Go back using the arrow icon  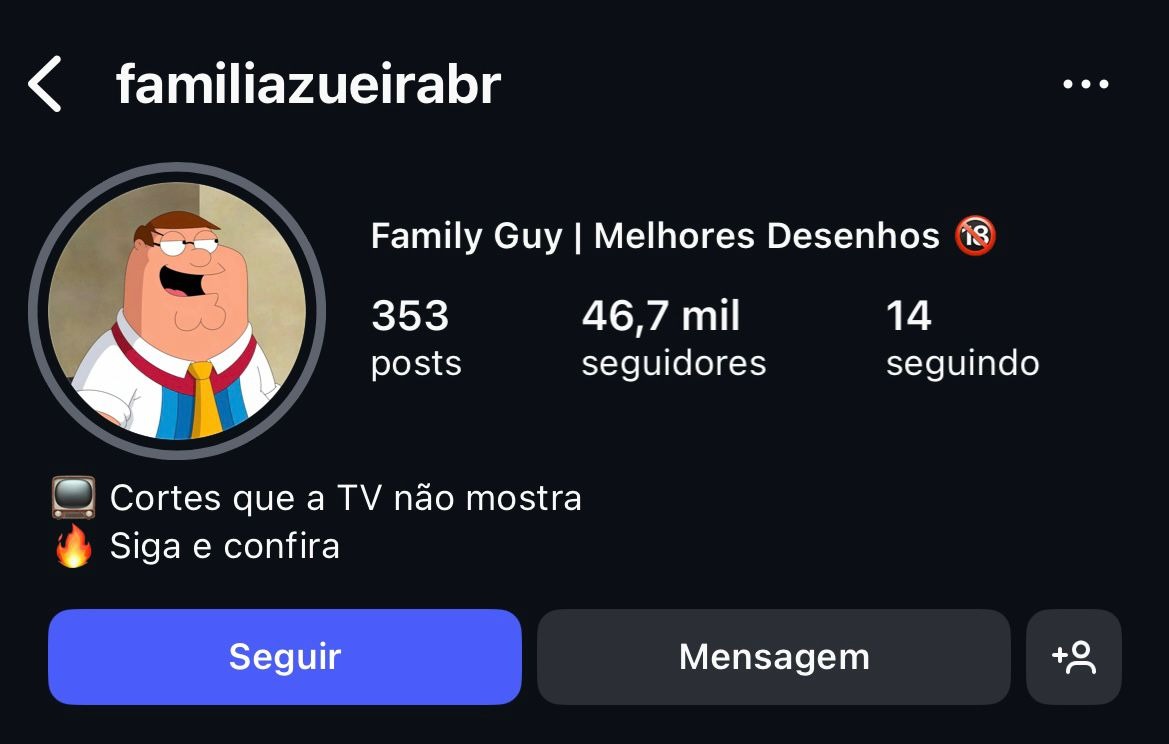tap(45, 84)
